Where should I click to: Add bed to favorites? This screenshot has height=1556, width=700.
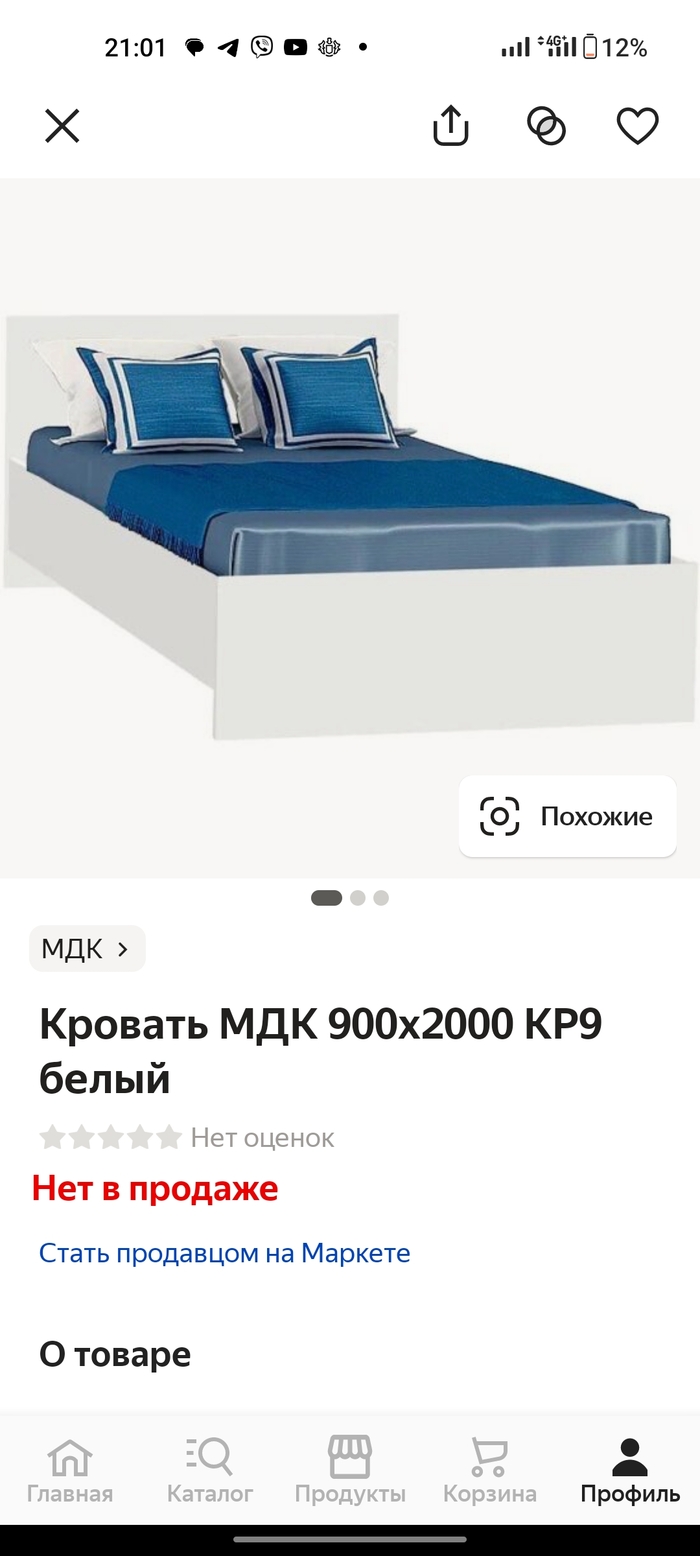point(637,127)
